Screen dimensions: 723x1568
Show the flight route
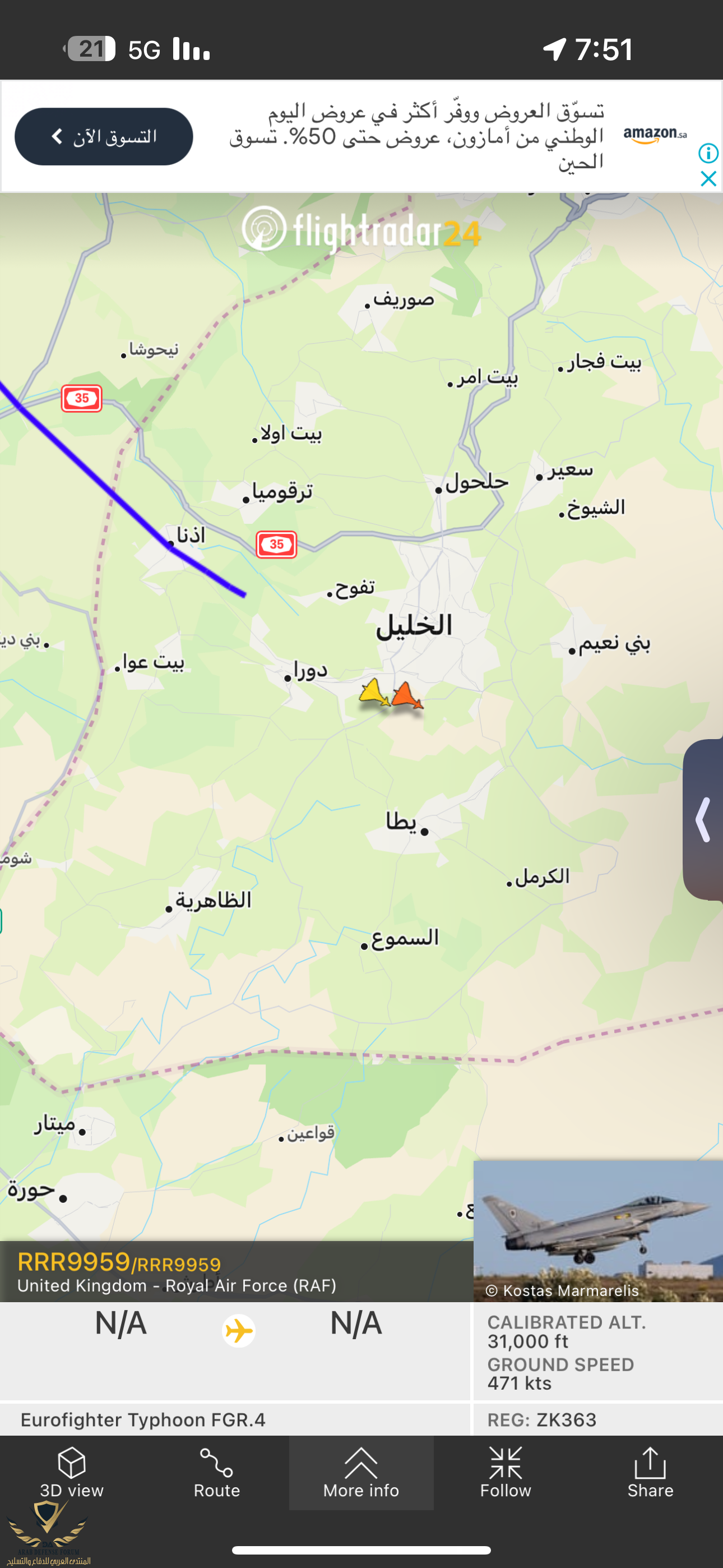click(217, 1472)
